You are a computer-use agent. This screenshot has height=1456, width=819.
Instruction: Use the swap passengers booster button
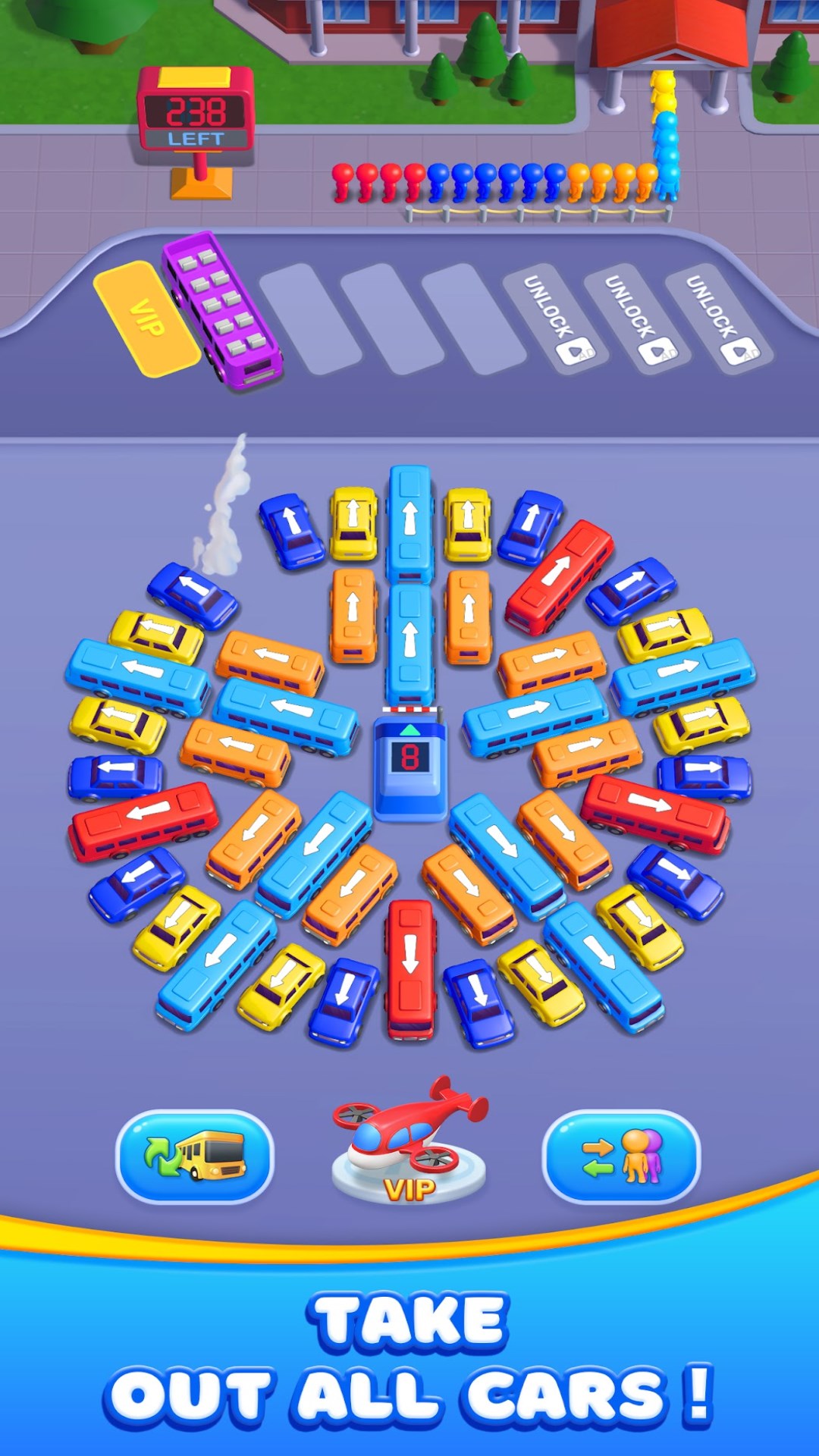tap(622, 1156)
